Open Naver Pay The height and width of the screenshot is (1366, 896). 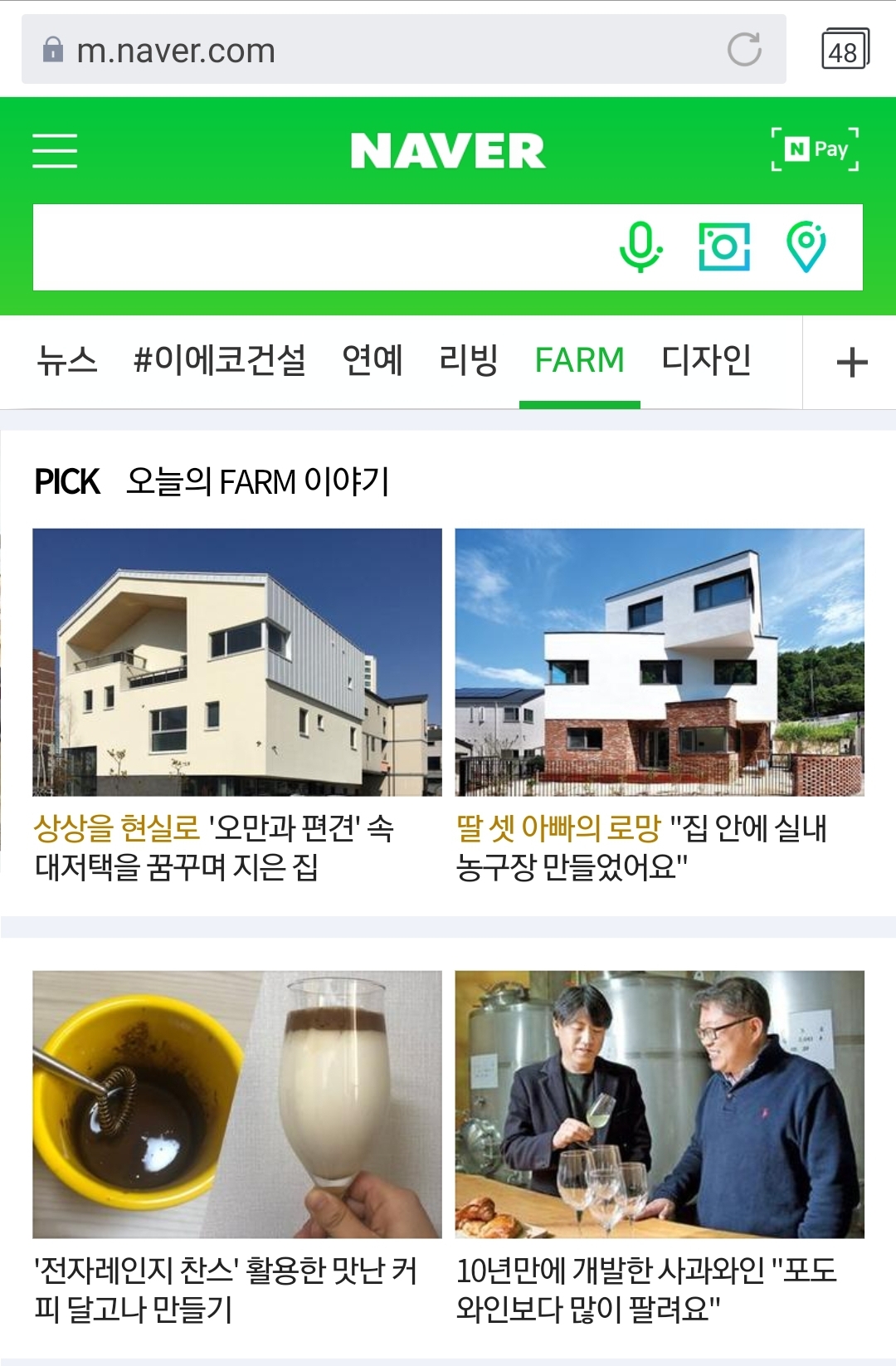point(815,149)
